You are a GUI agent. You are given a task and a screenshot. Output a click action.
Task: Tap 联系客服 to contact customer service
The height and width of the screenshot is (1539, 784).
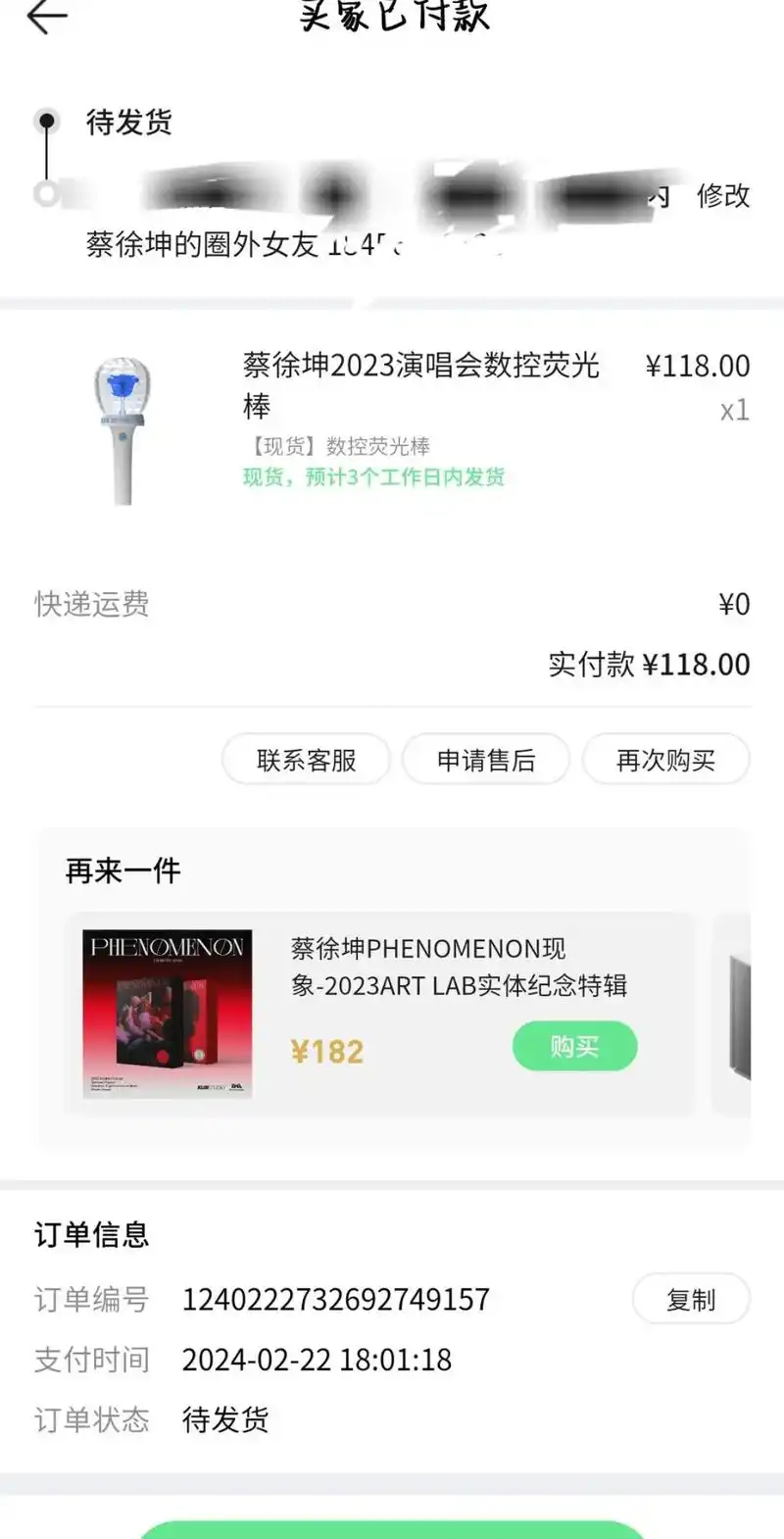pyautogui.click(x=306, y=759)
